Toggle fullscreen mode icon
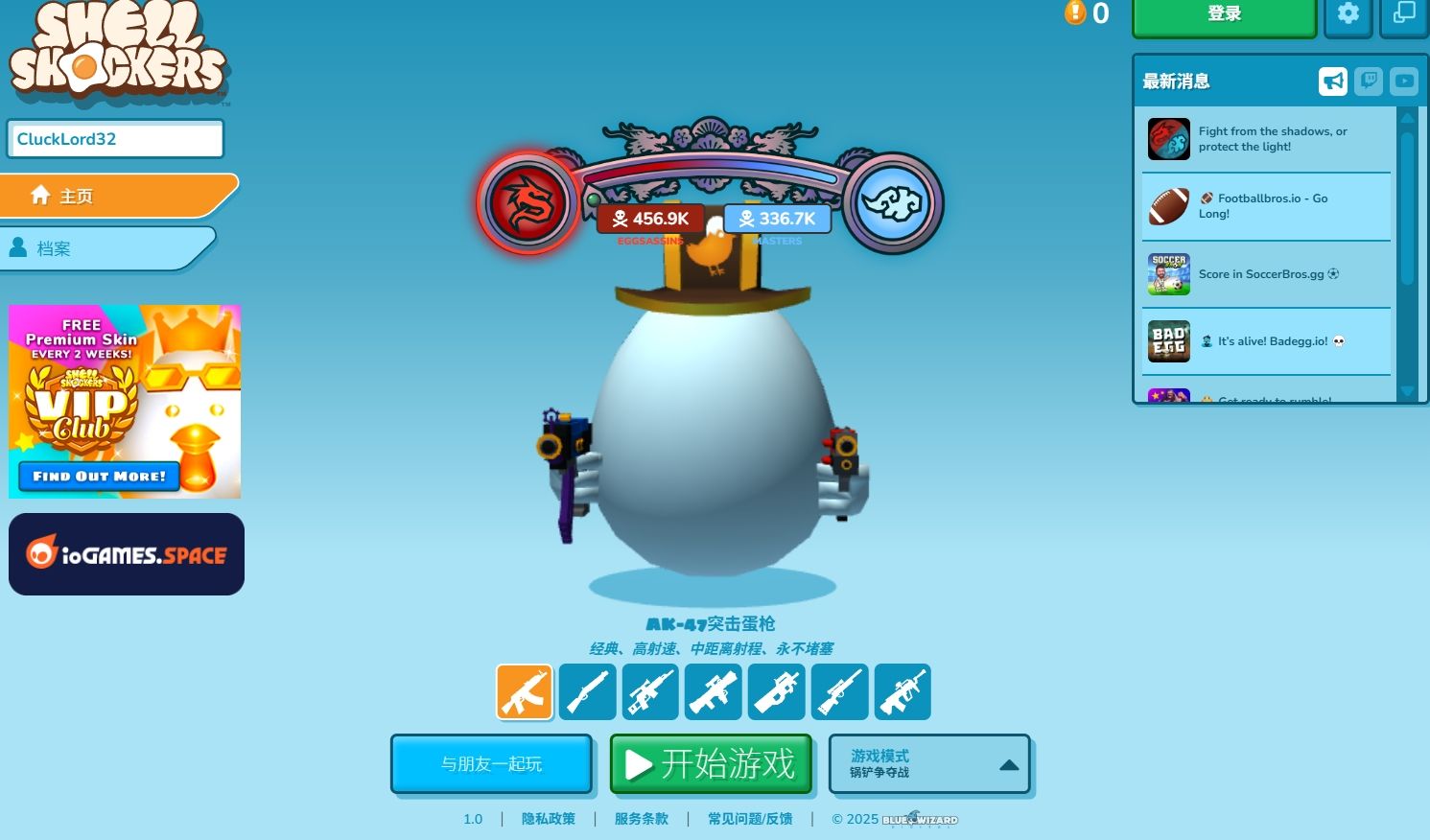The image size is (1430, 840). [1404, 15]
